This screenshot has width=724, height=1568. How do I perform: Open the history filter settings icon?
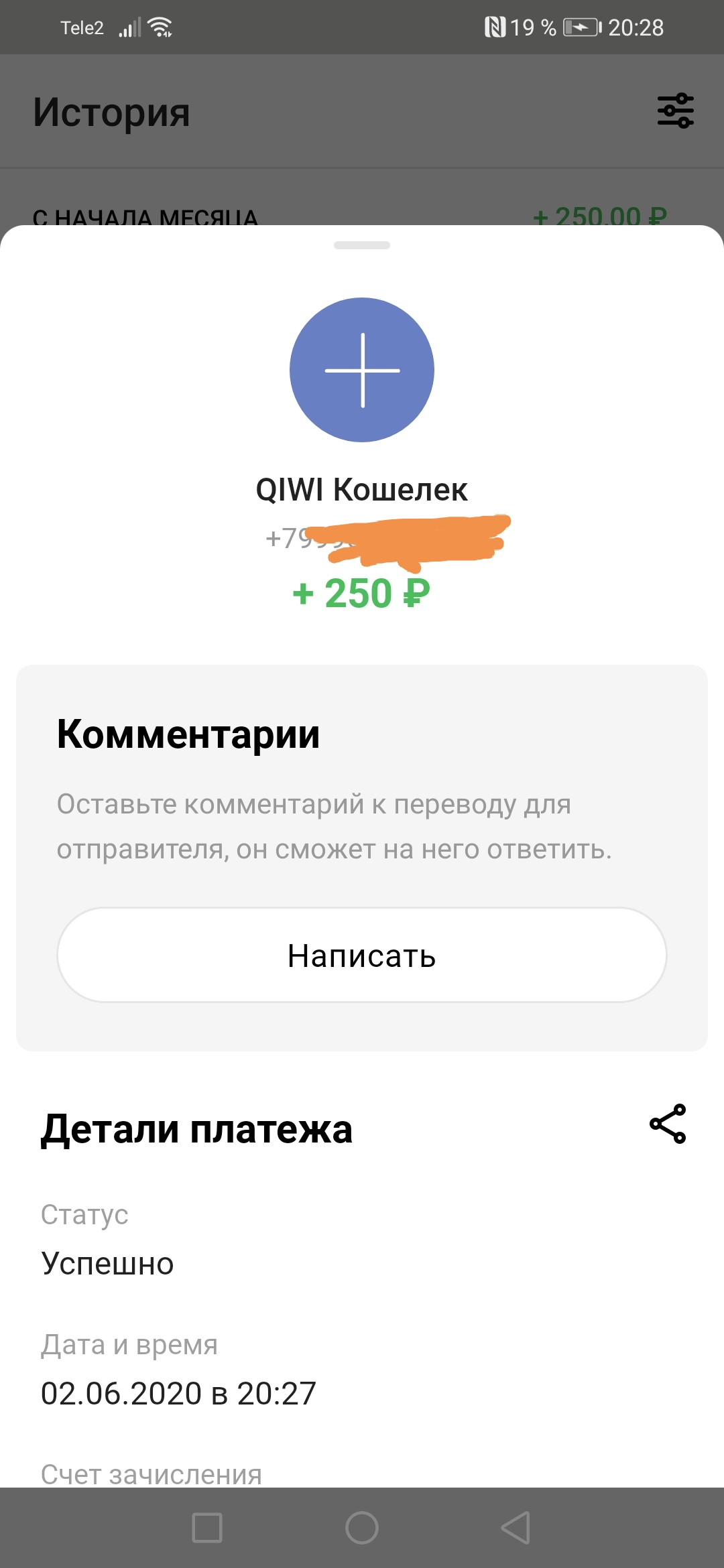[x=675, y=111]
